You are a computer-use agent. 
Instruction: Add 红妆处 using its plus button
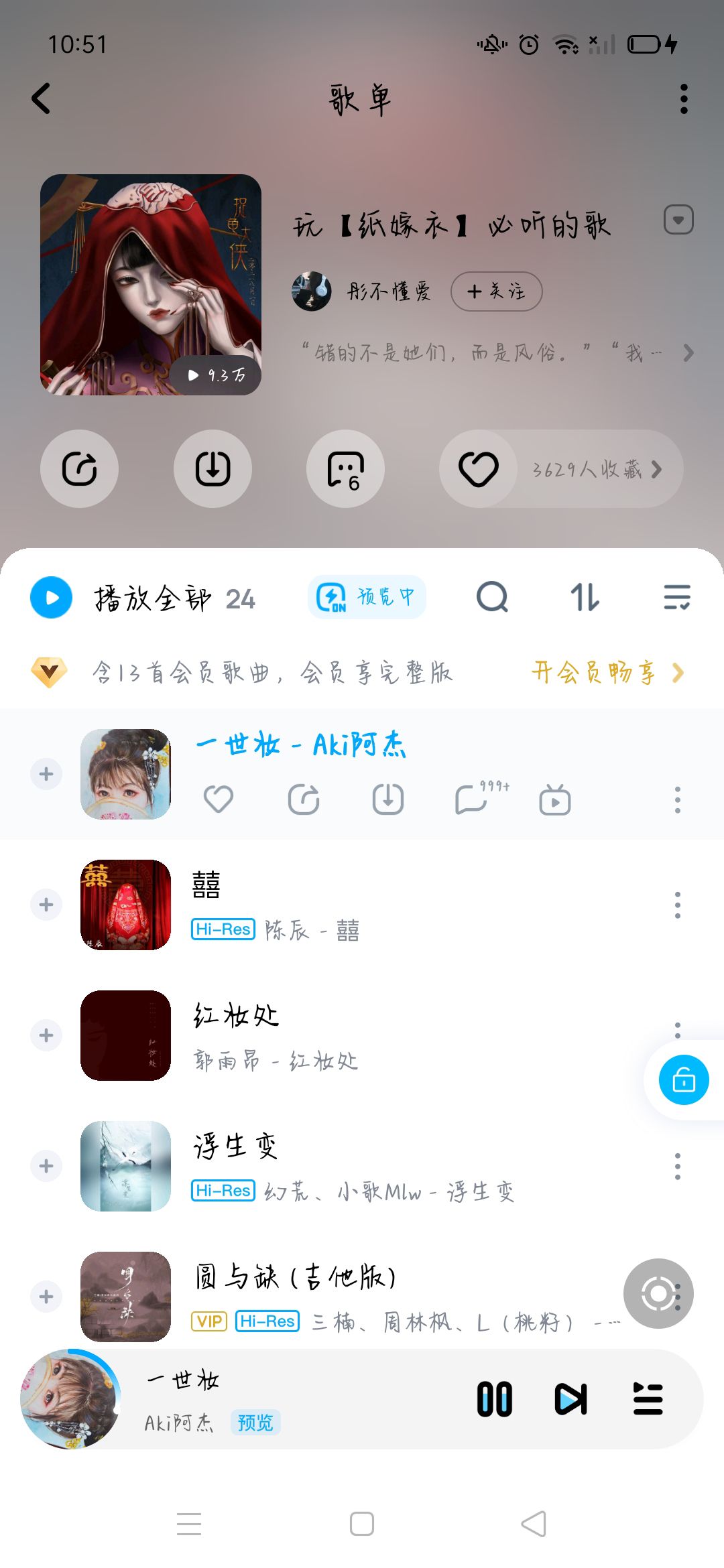point(46,1035)
